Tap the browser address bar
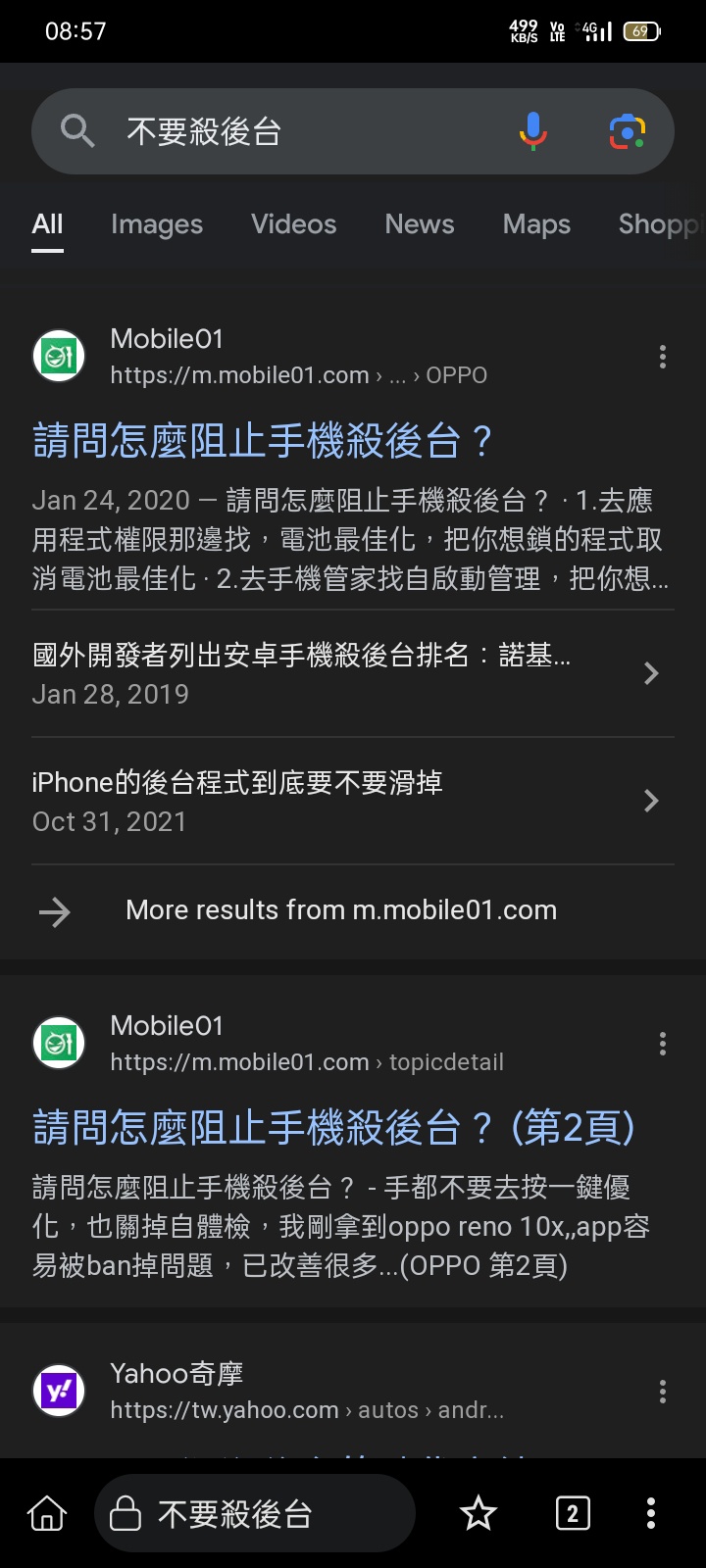The width and height of the screenshot is (706, 1568). pyautogui.click(x=255, y=1514)
